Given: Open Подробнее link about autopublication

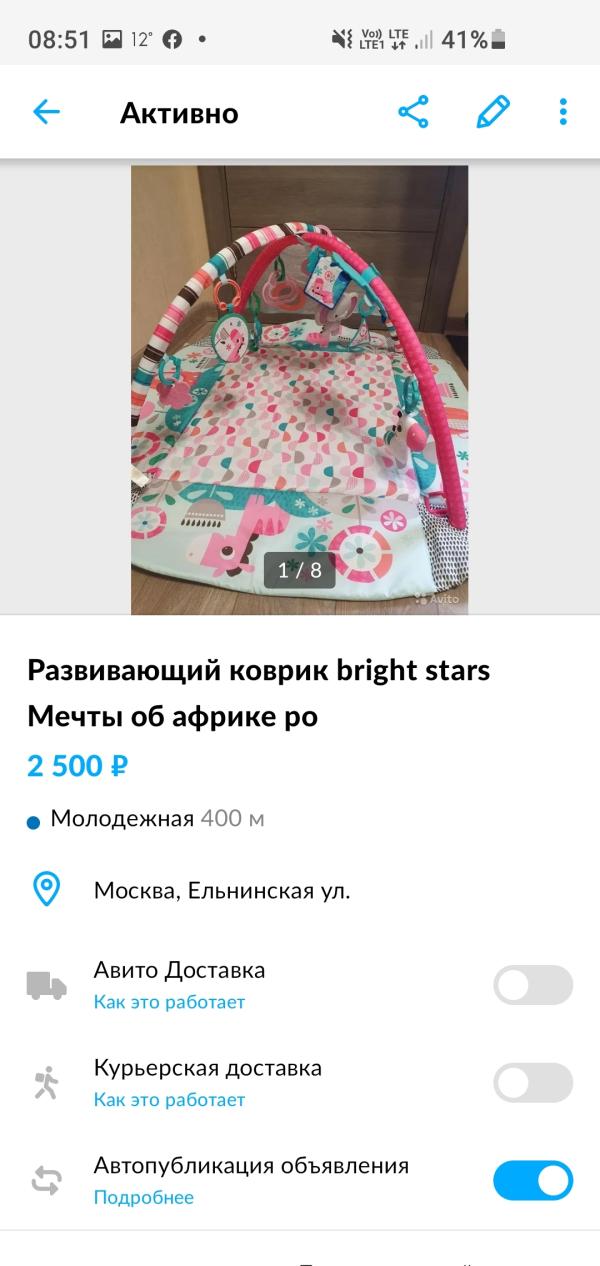Looking at the screenshot, I should tap(143, 1198).
